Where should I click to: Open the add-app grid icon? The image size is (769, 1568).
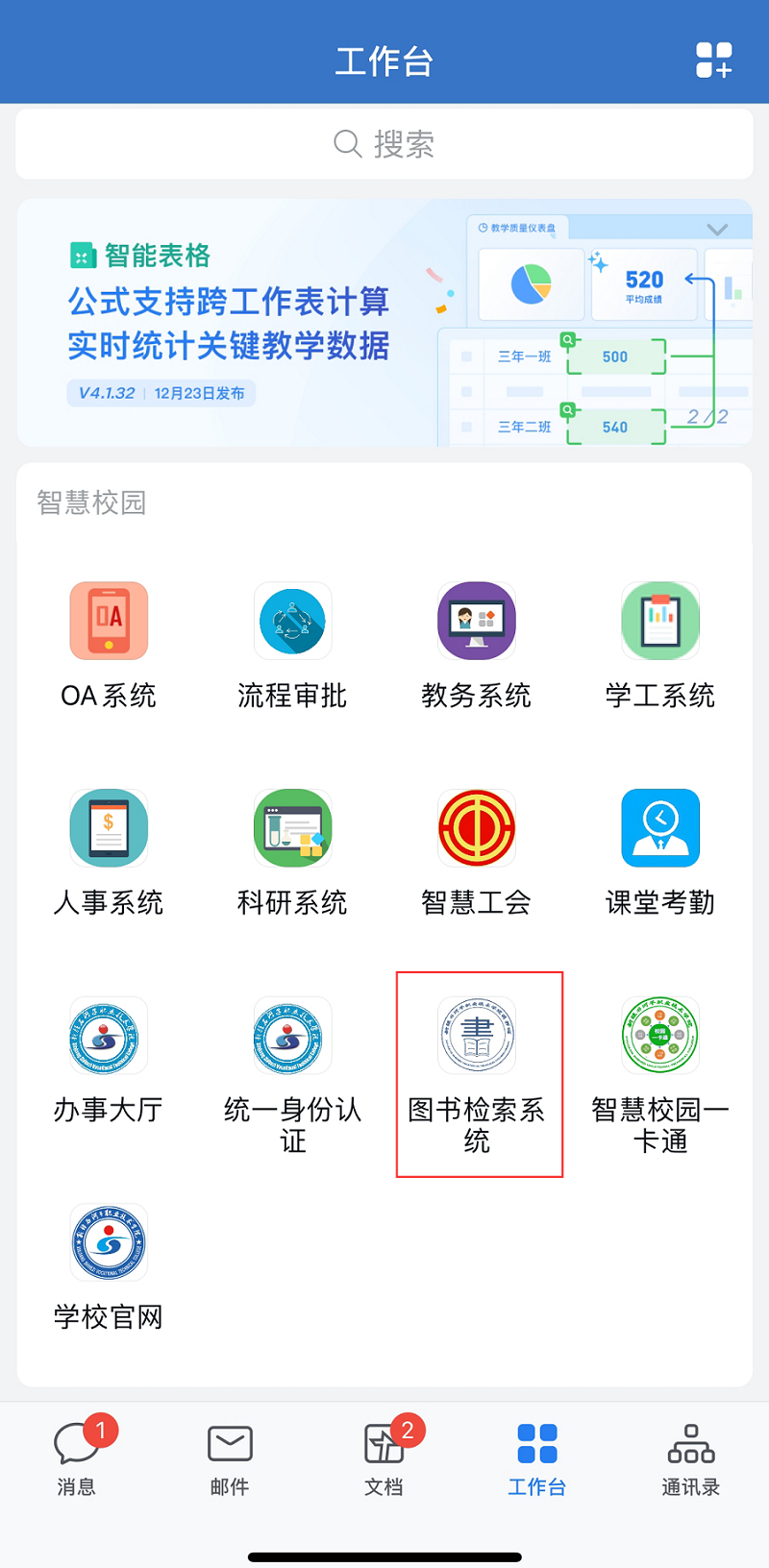click(x=713, y=60)
